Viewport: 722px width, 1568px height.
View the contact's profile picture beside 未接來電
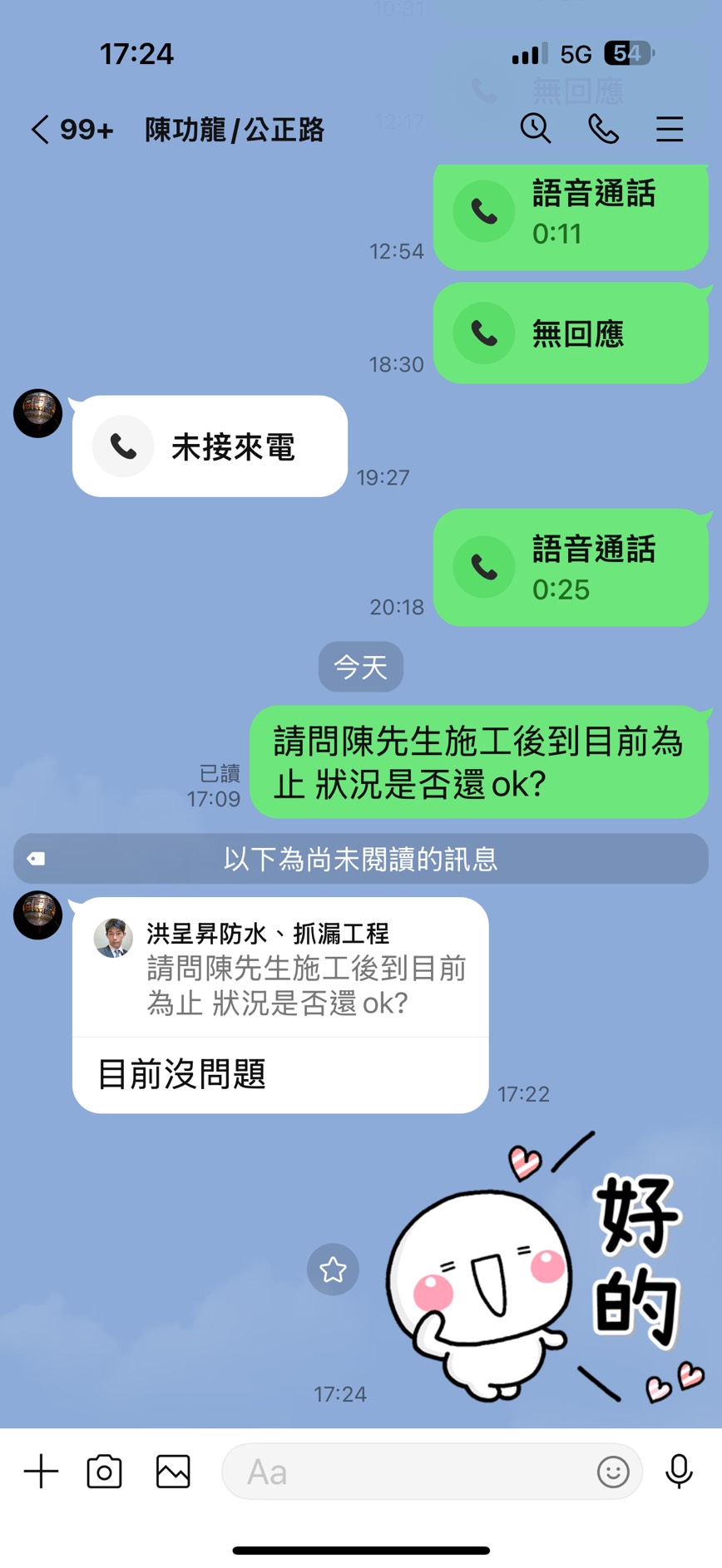pos(38,413)
